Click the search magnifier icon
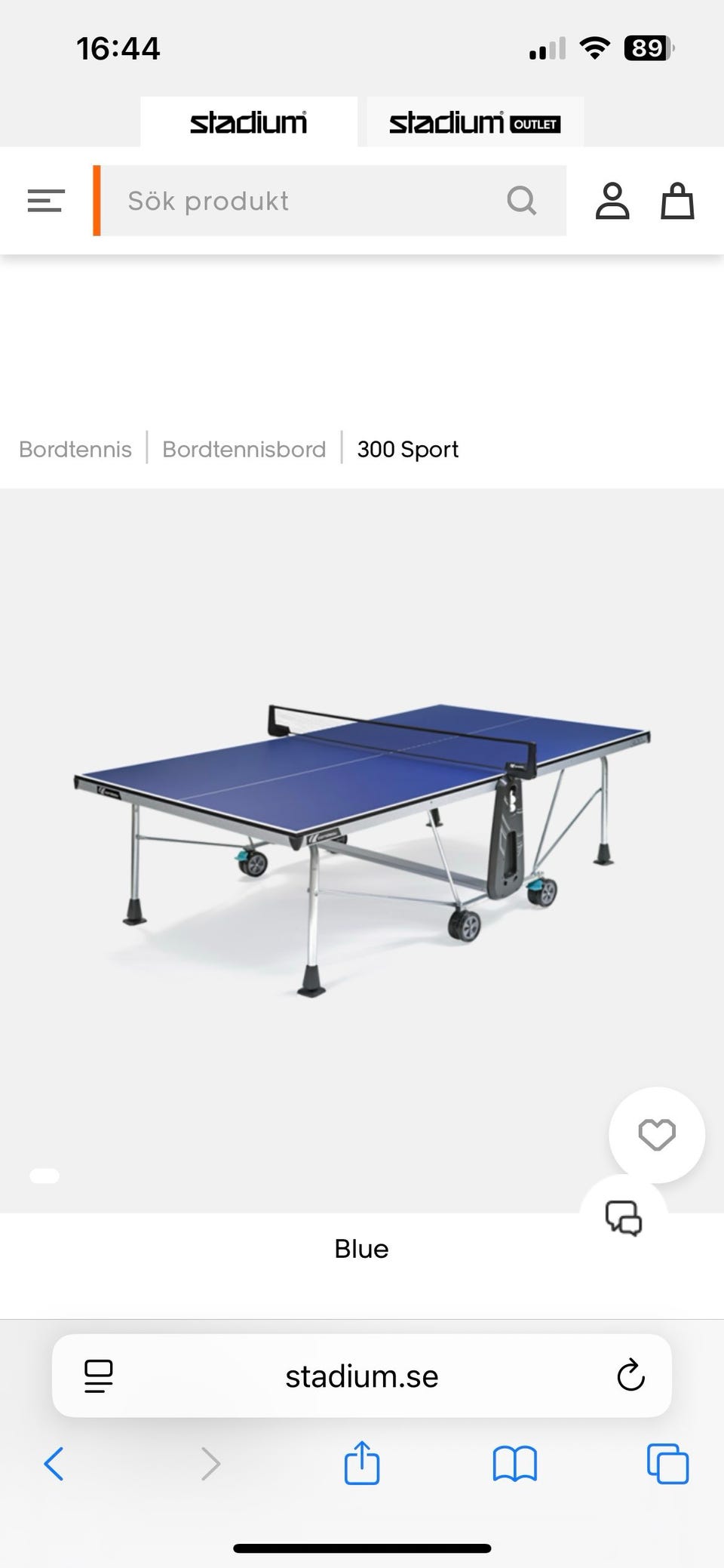 click(x=522, y=201)
